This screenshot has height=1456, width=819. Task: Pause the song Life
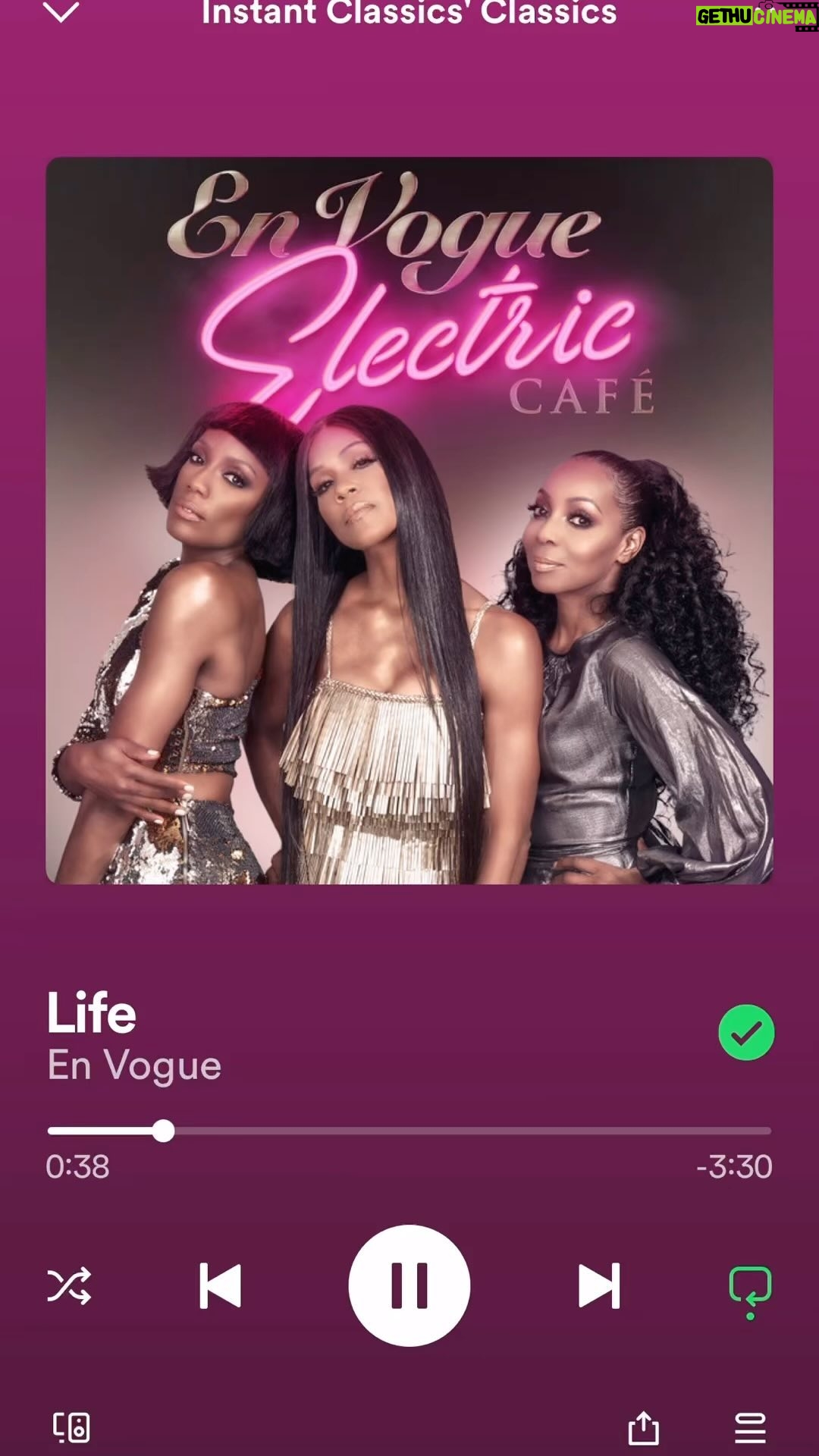point(409,1285)
